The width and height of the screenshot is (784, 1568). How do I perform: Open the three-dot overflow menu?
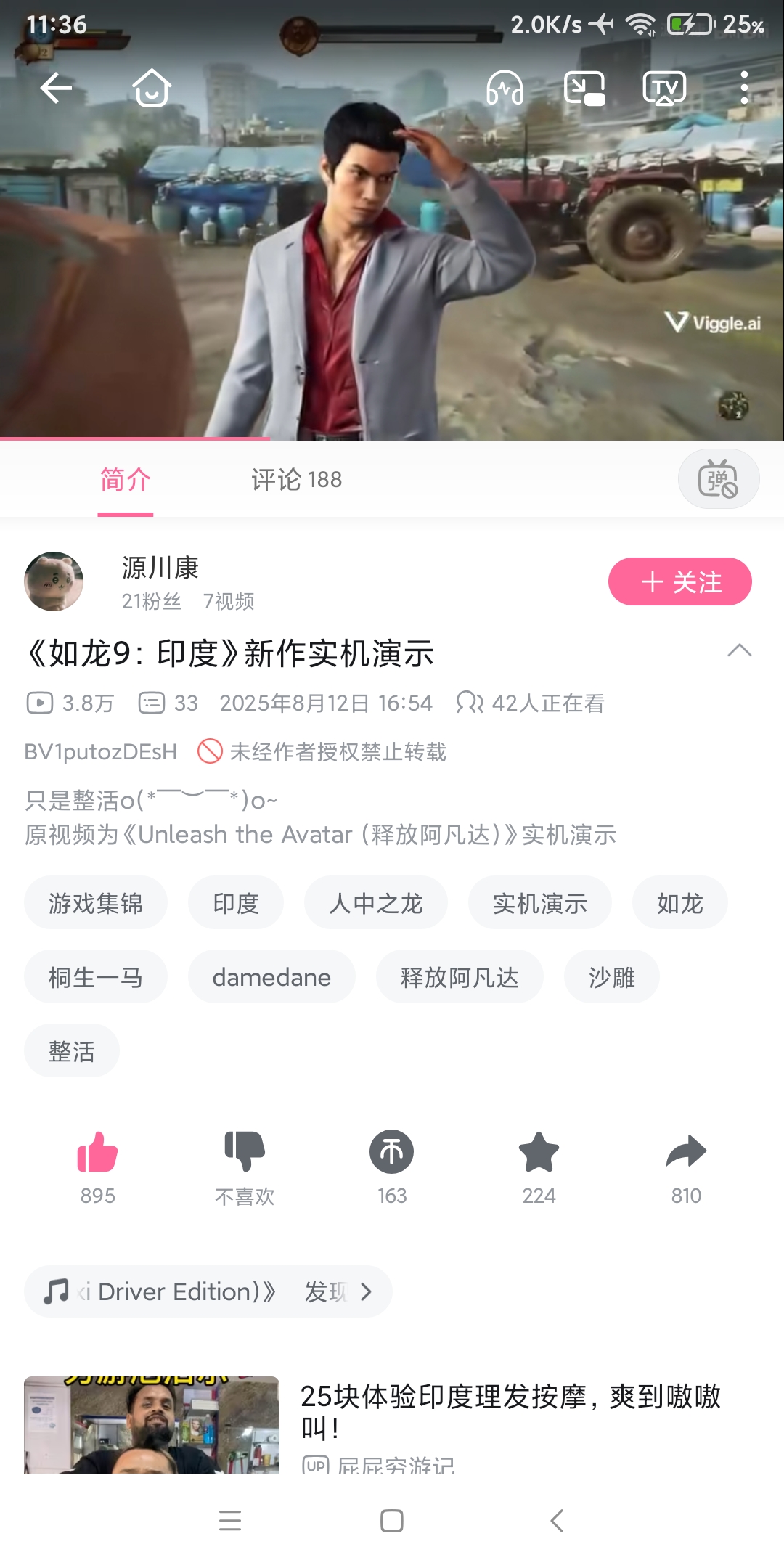pos(744,89)
